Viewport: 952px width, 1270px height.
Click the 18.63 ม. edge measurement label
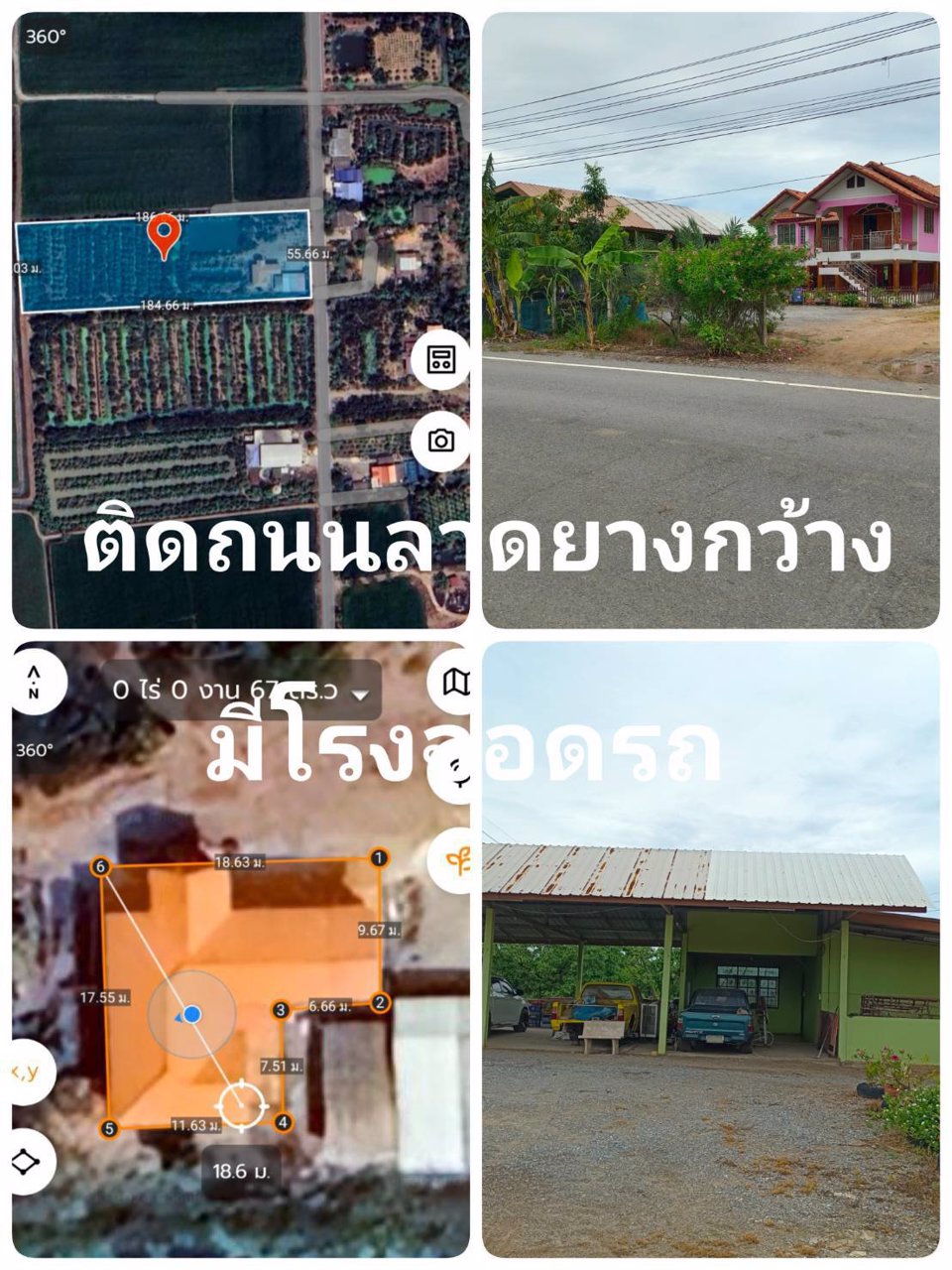point(240,861)
